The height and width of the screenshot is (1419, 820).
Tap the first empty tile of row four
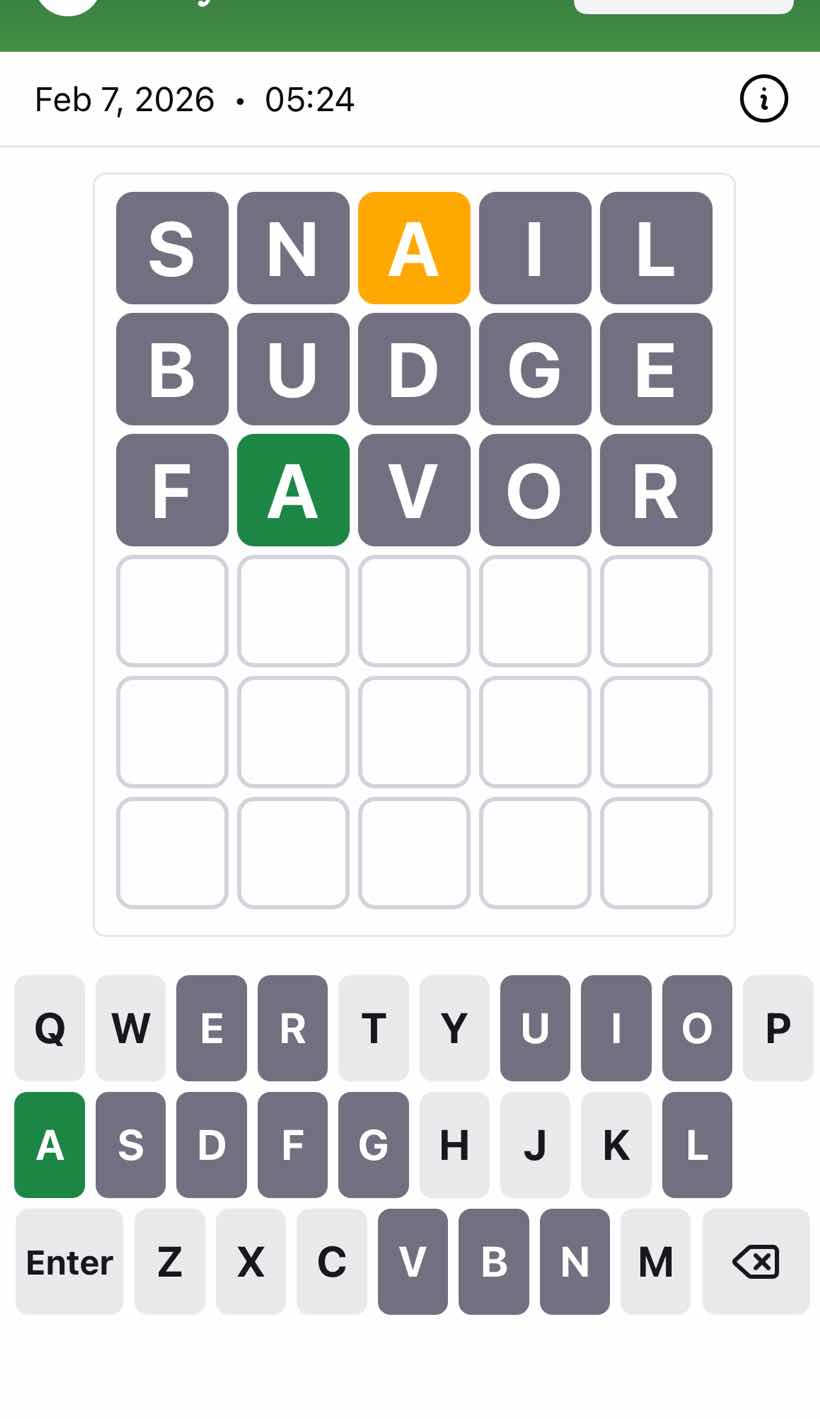[171, 611]
